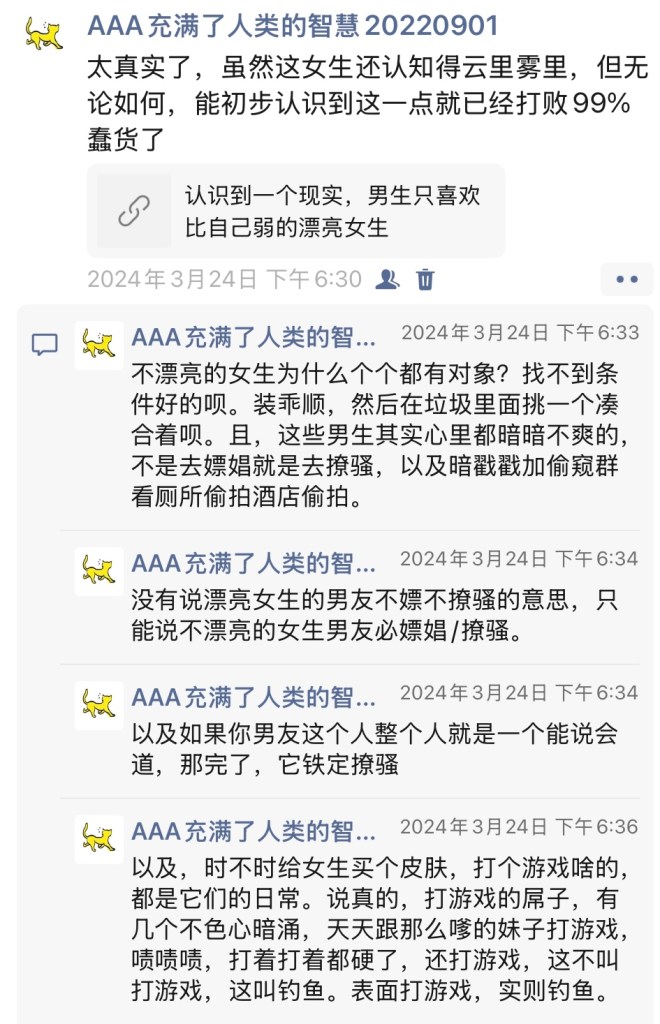Delete this post with the trash icon
This screenshot has height=1024, width=660.
(x=425, y=279)
